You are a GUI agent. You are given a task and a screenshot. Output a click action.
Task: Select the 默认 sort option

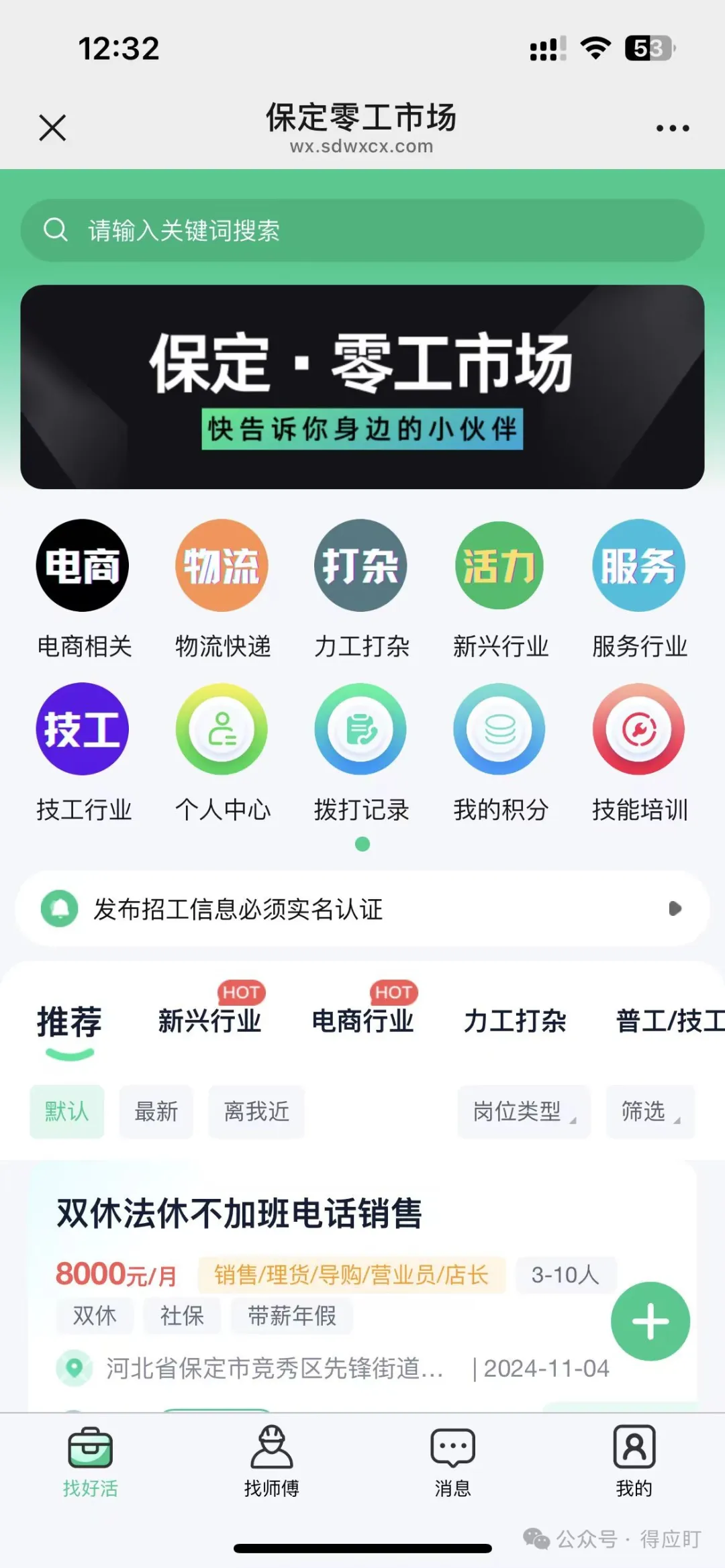click(66, 1112)
